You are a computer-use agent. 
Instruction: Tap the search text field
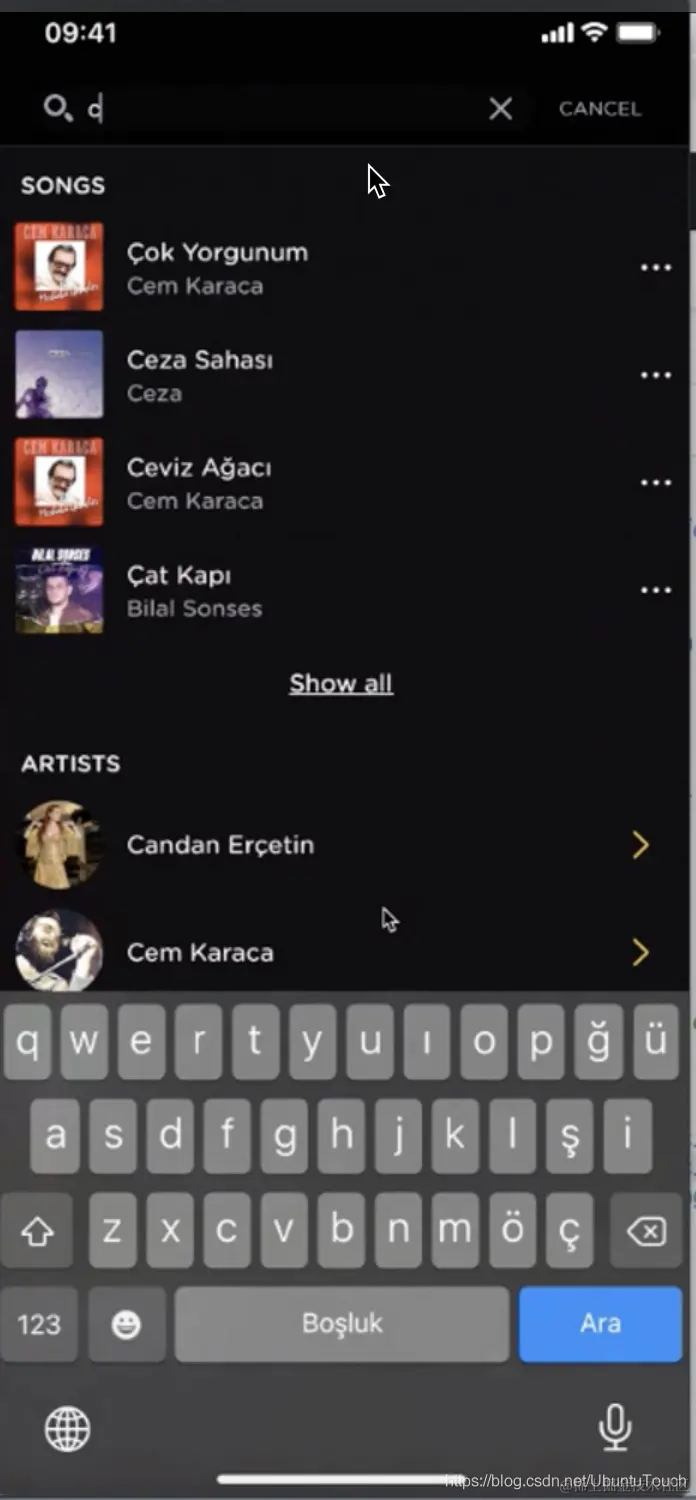point(280,109)
